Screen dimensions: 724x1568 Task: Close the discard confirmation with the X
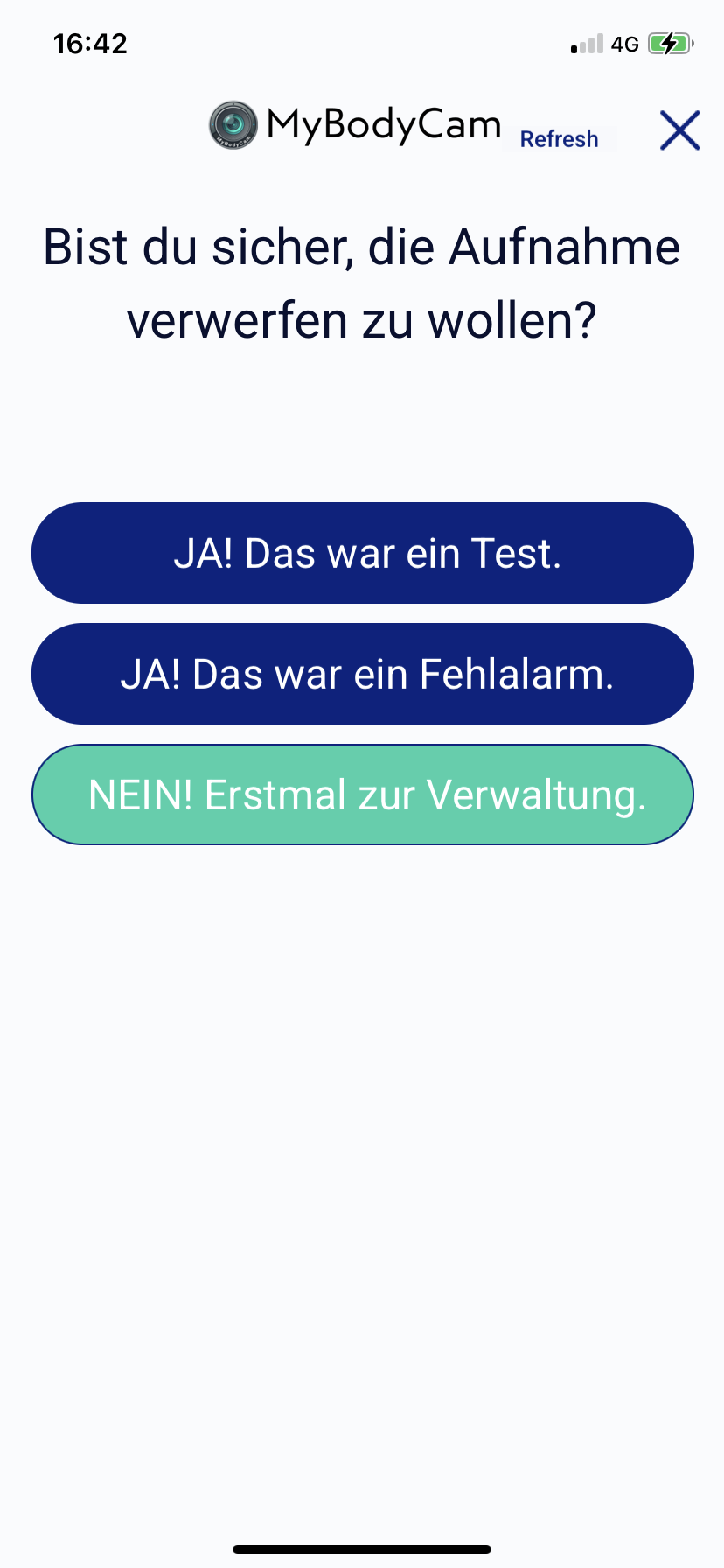679,130
